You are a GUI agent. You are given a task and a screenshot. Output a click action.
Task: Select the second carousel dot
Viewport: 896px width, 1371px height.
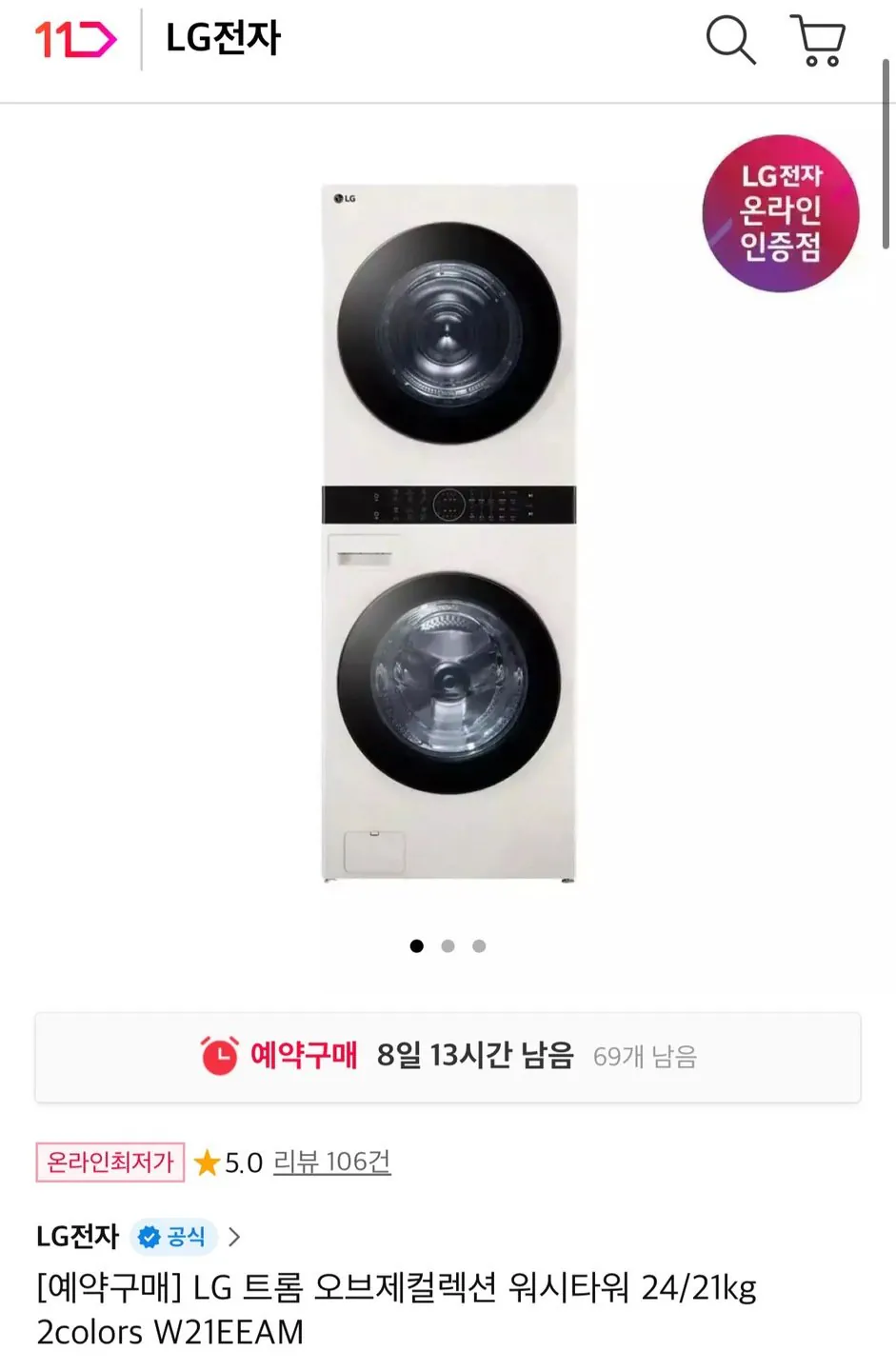tap(448, 945)
